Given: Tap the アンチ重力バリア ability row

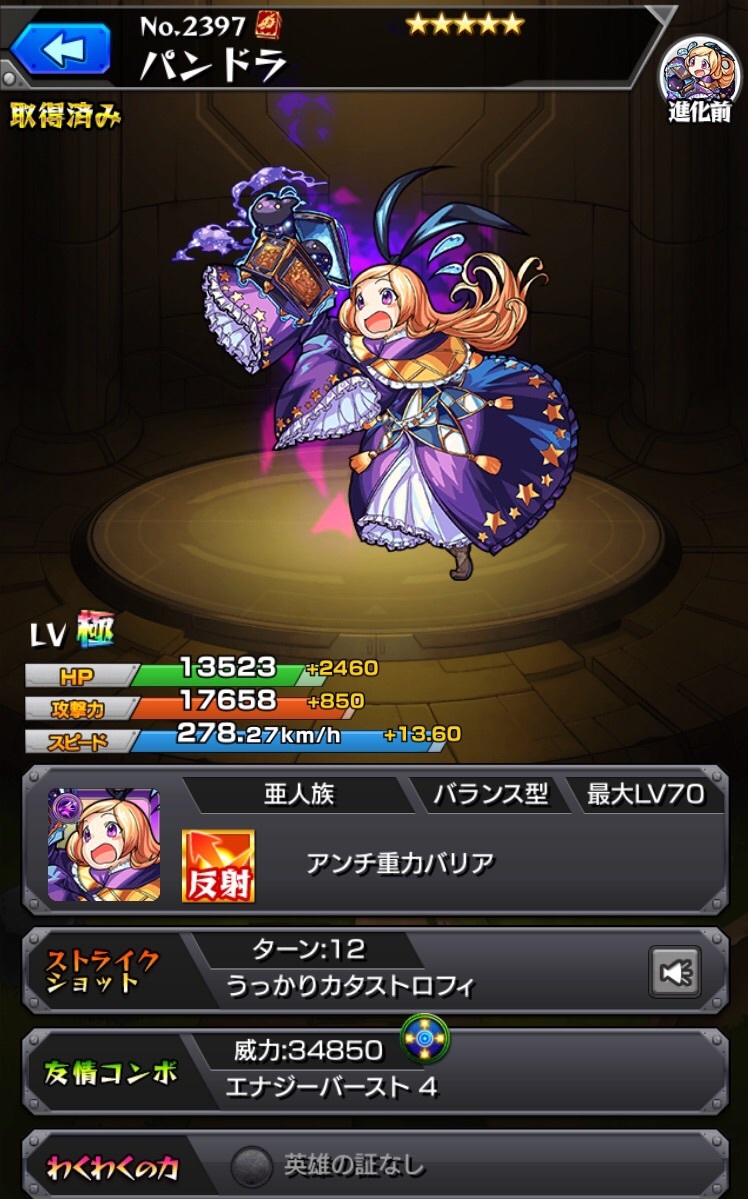Looking at the screenshot, I should 400,864.
